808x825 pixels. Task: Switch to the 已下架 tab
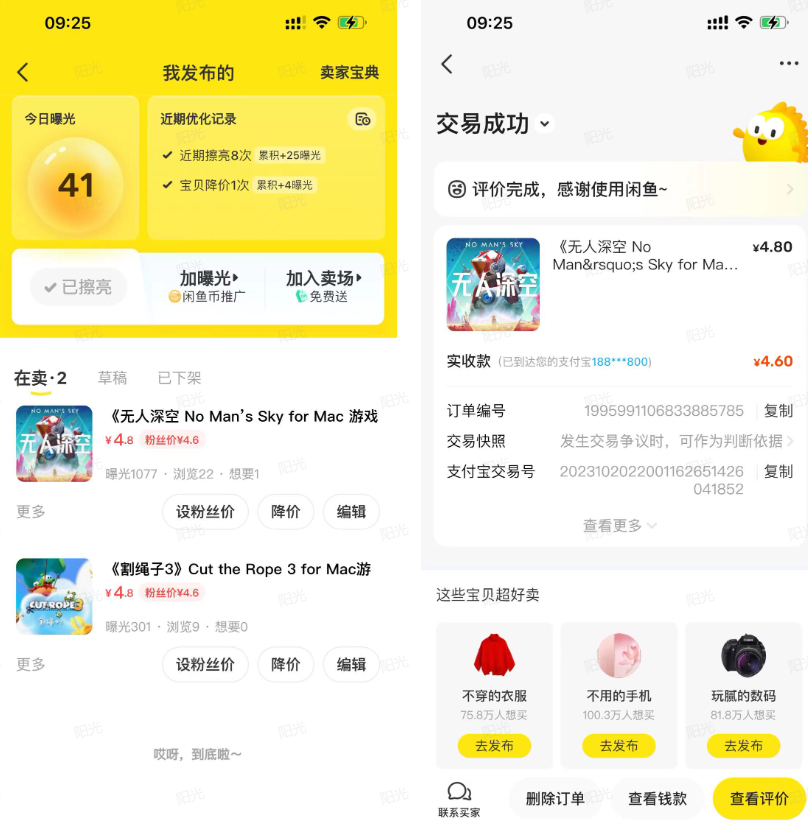pos(179,378)
